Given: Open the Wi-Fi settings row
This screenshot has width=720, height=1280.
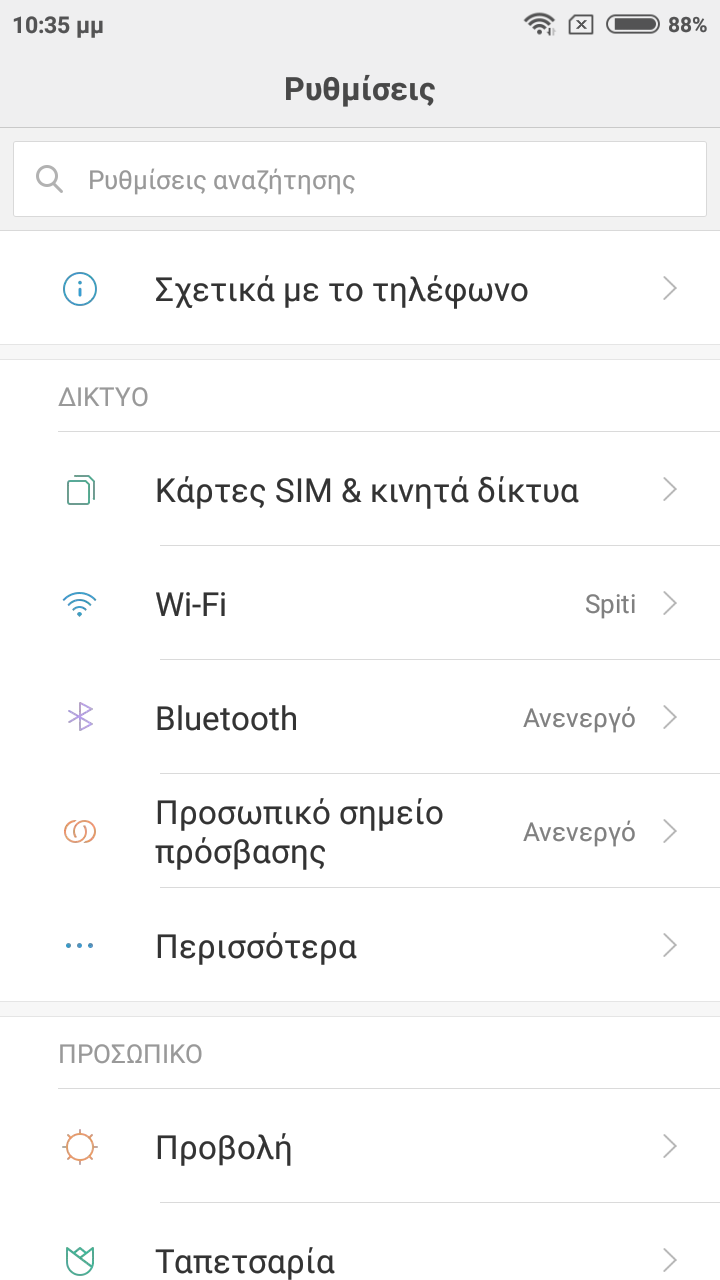Looking at the screenshot, I should (360, 604).
